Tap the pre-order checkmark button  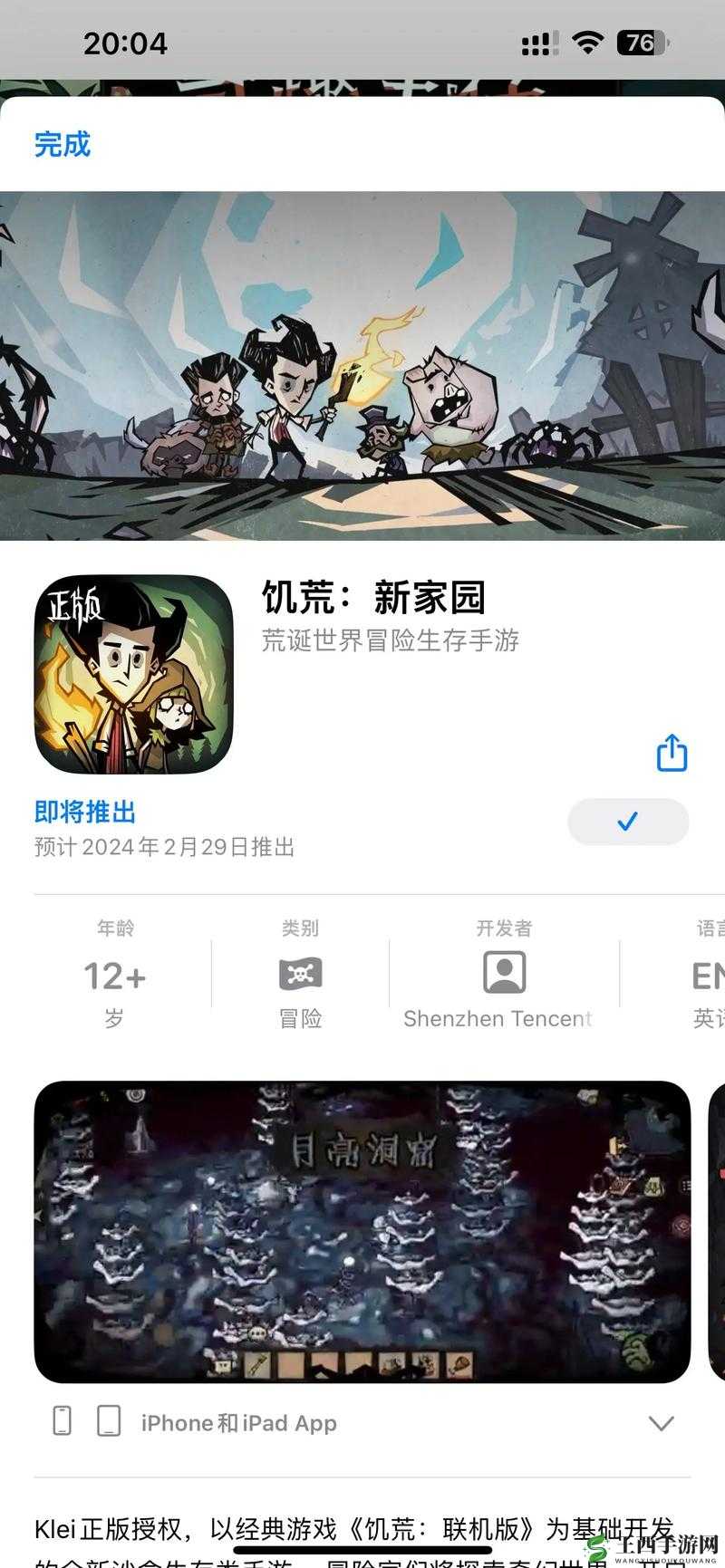627,822
